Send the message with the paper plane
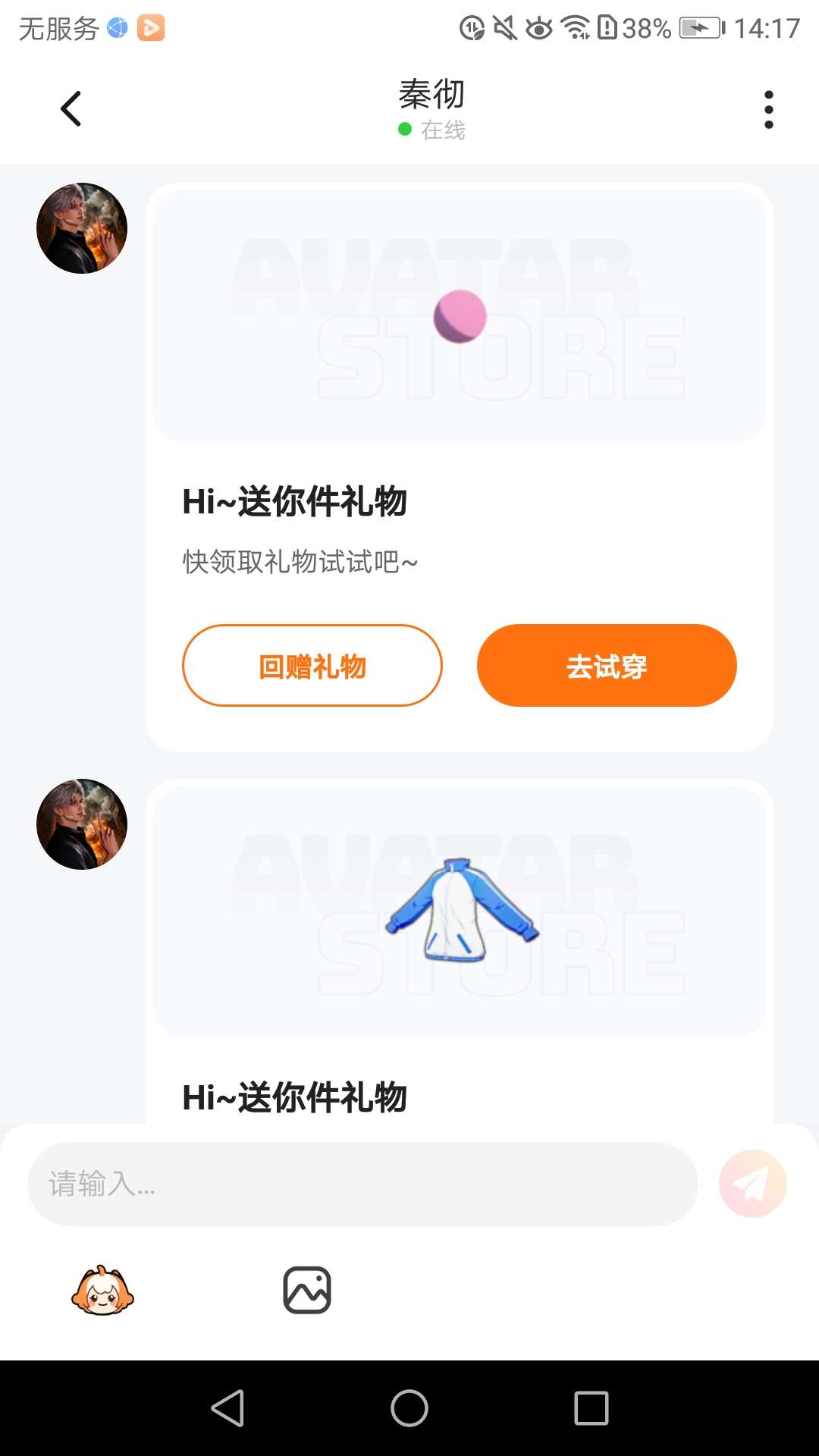The image size is (819, 1456). click(x=752, y=1184)
